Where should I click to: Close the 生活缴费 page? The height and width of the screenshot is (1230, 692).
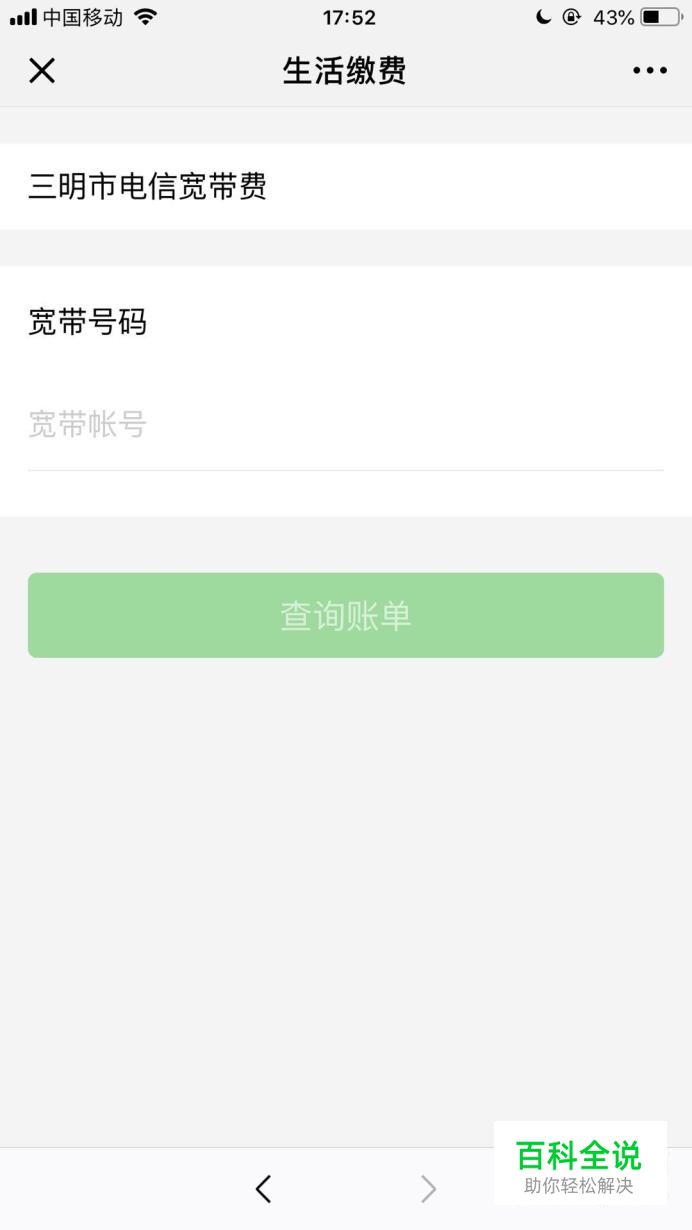tap(42, 71)
